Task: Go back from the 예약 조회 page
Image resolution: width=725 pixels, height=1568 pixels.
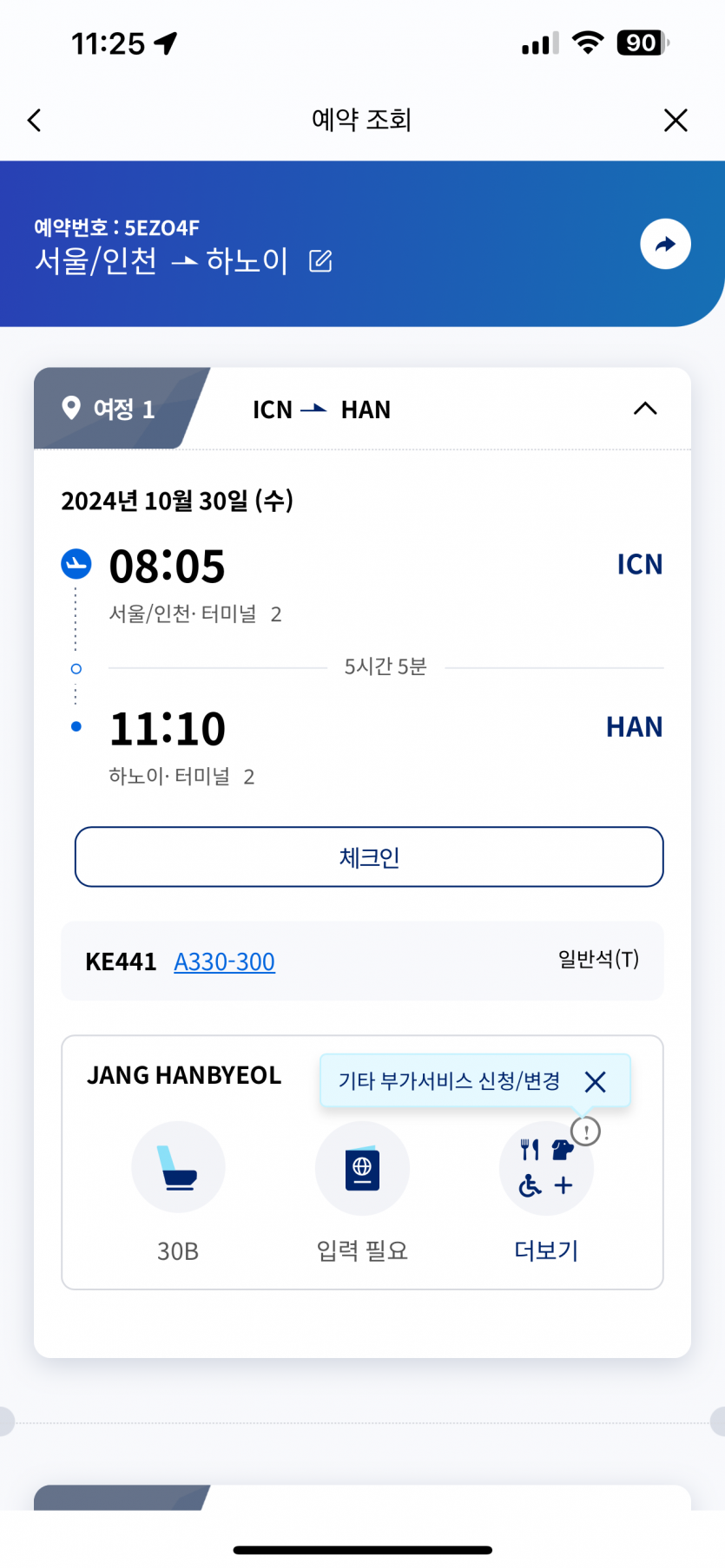Action: [35, 120]
